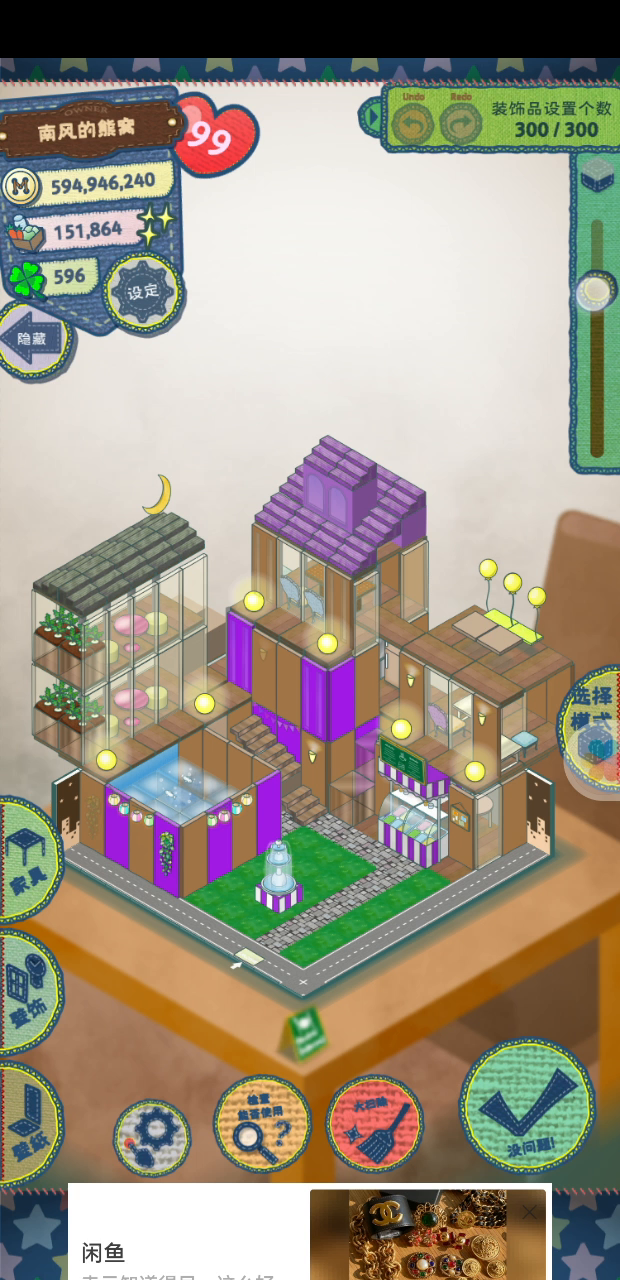Open the 设定 settings gear
Screen dimensions: 620x1280
coord(143,292)
